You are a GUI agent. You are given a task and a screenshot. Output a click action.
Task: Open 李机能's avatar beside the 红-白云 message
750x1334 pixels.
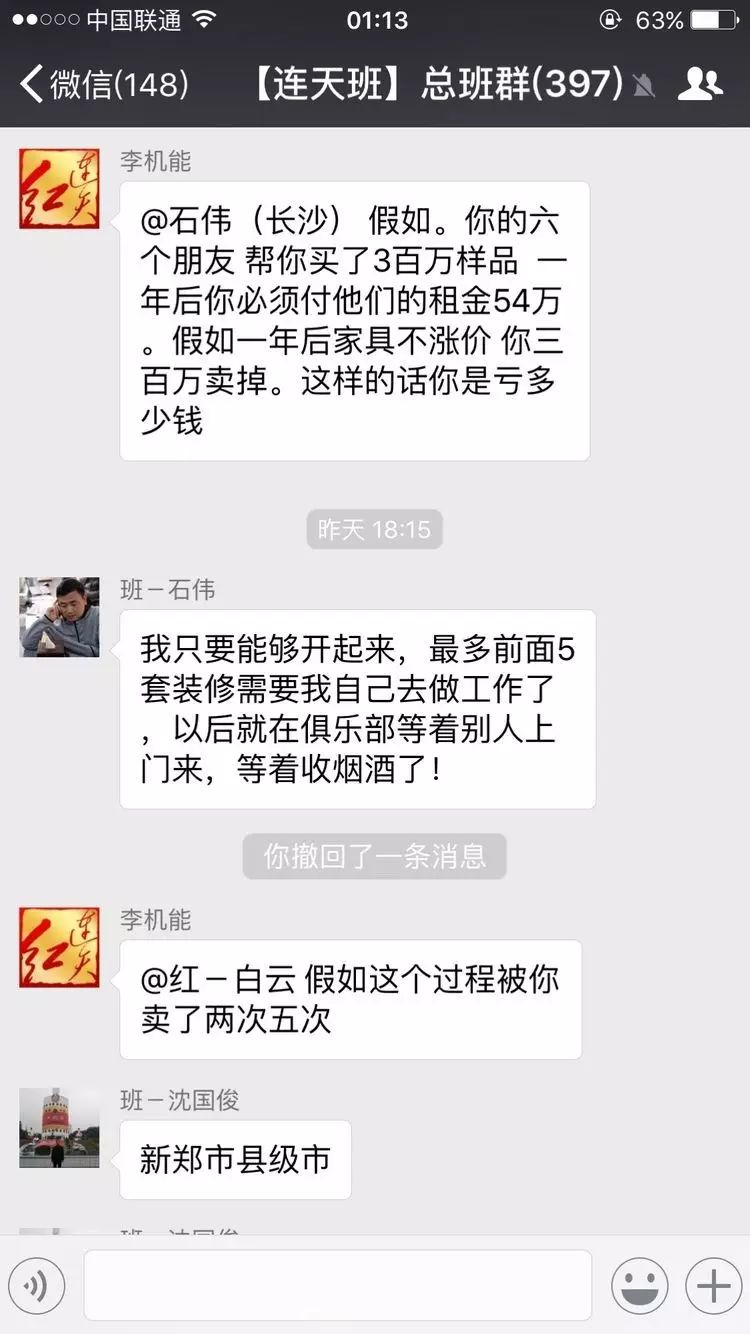coord(60,947)
